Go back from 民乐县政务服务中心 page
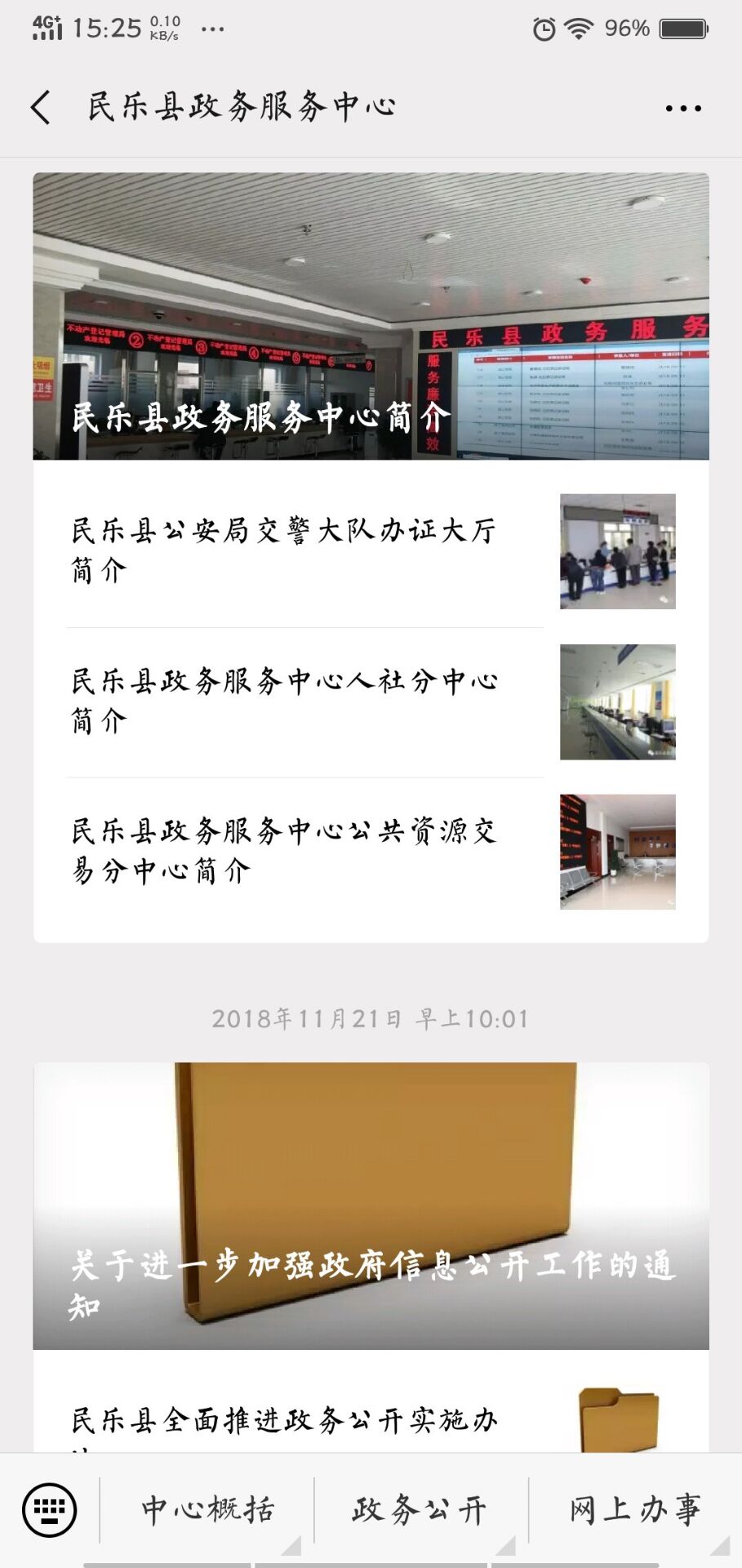This screenshot has width=742, height=1568. [41, 107]
